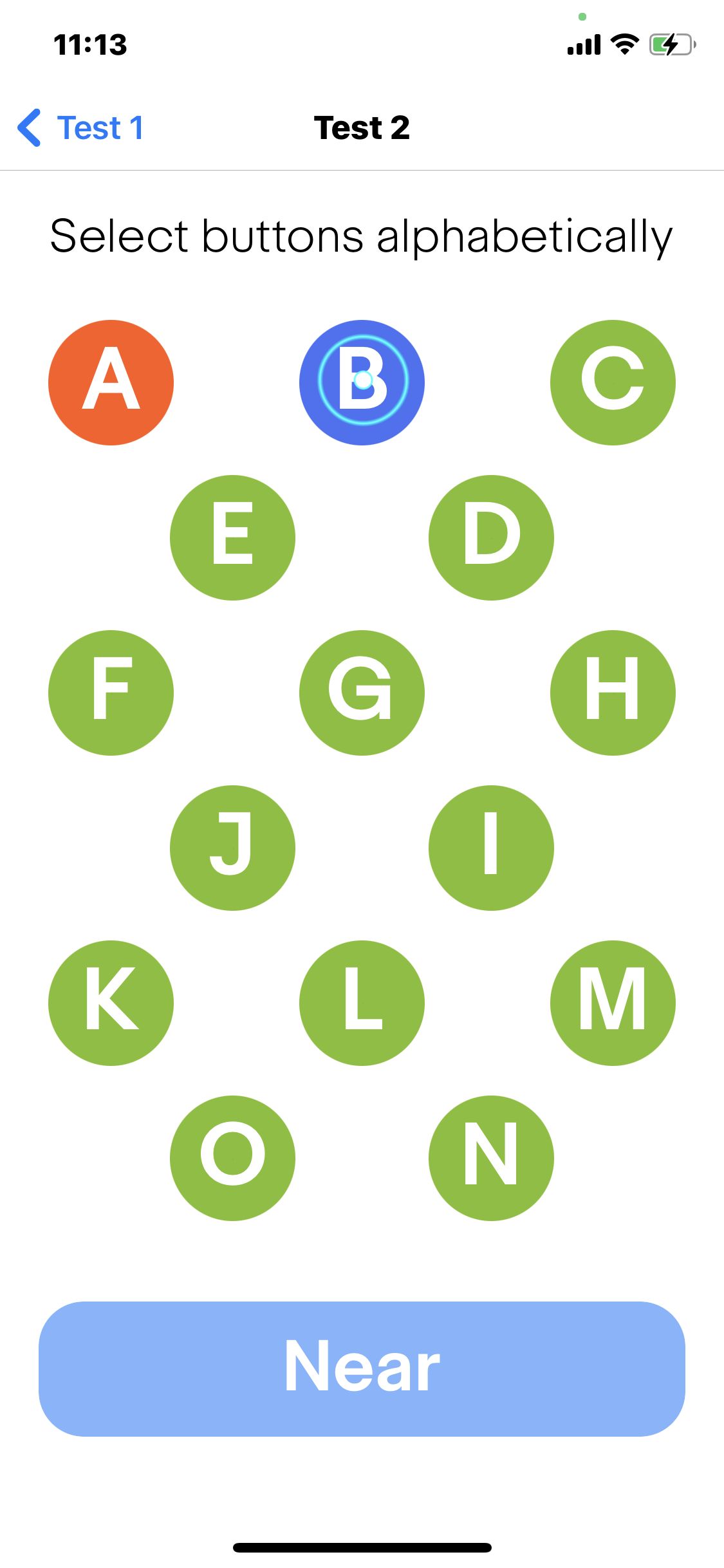Tap the Near button
This screenshot has height=1568, width=724.
(x=362, y=1369)
